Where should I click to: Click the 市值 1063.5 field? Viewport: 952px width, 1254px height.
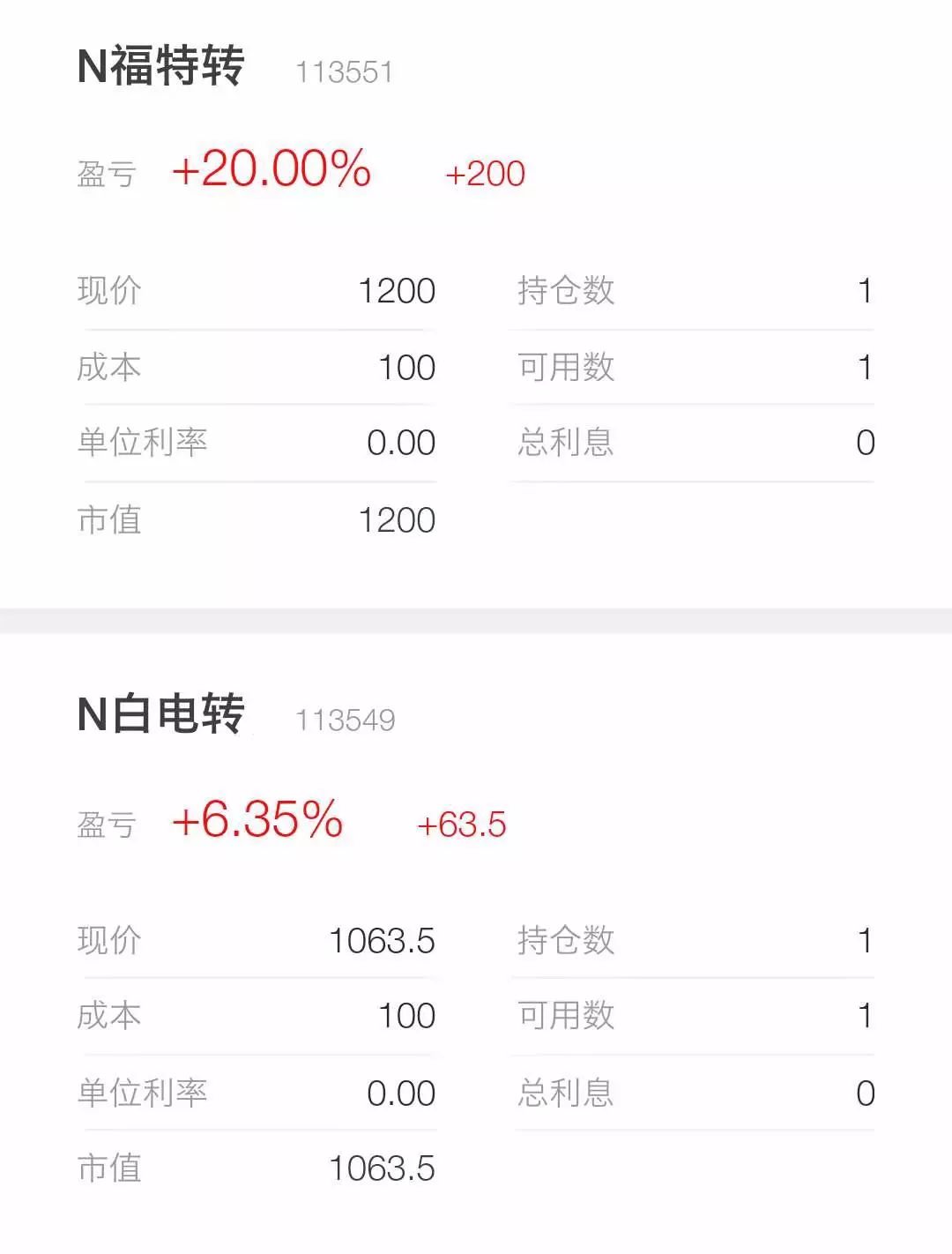383,1168
